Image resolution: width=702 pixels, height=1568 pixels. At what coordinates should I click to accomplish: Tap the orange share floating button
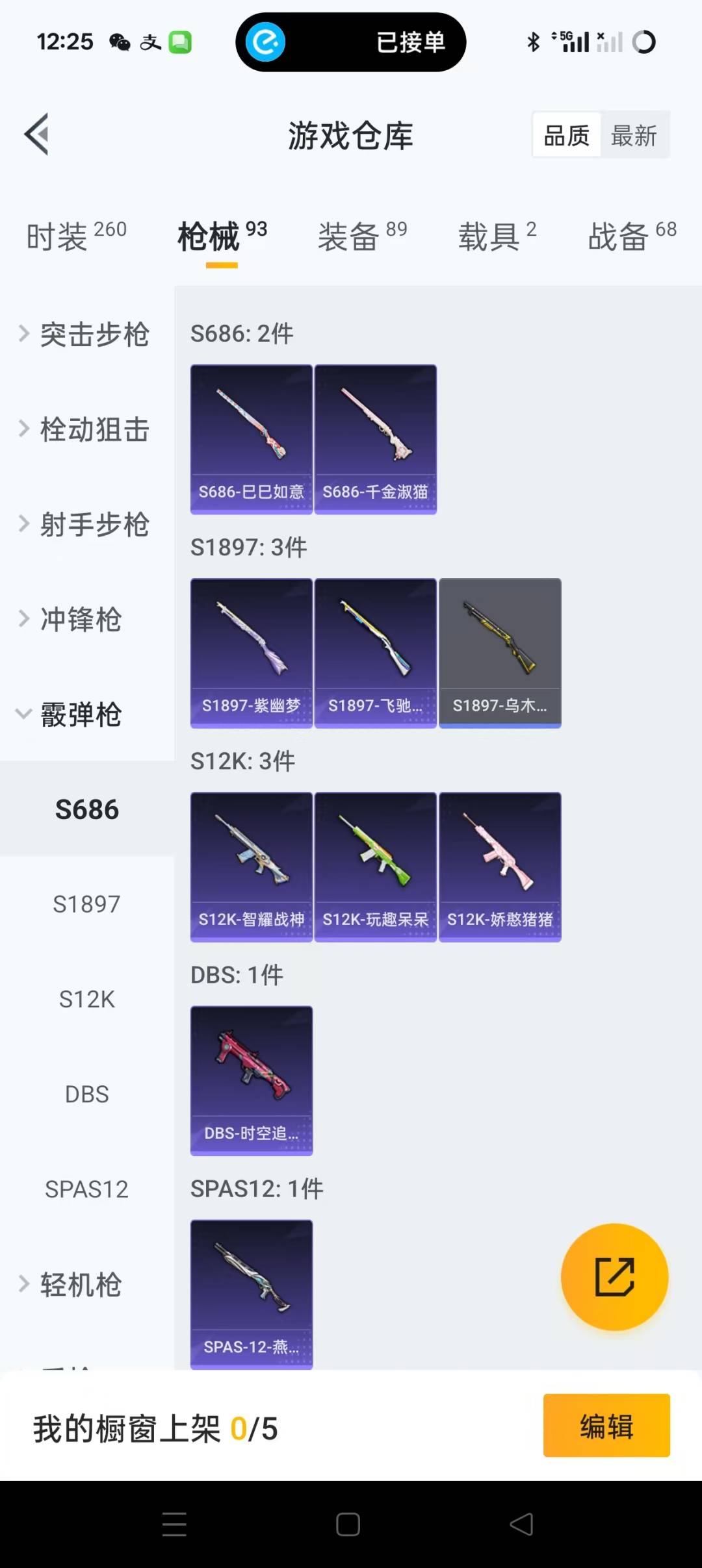(614, 1277)
